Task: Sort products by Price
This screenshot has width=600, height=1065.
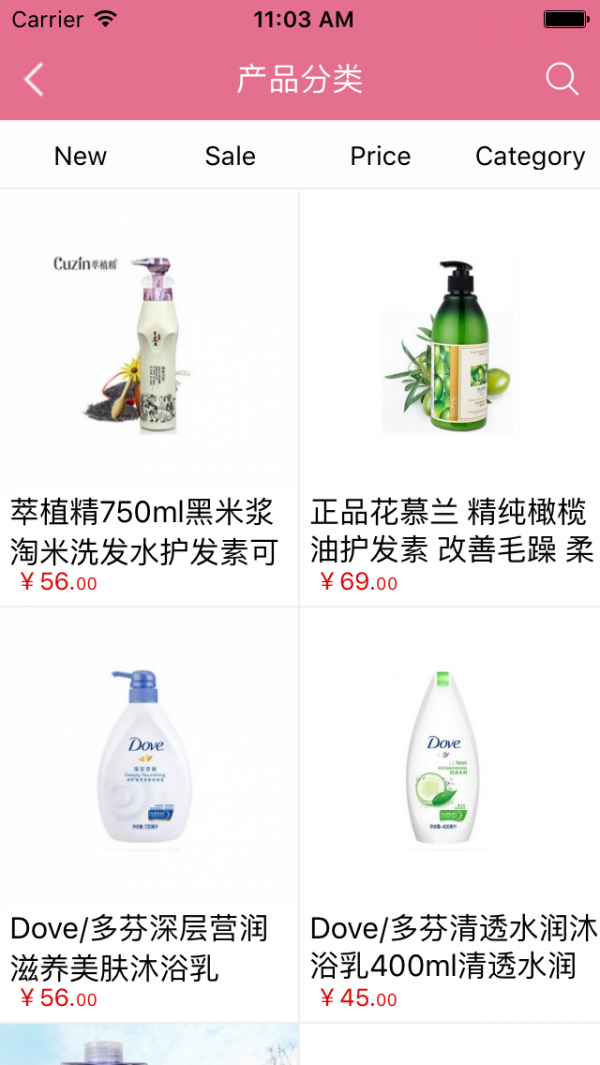Action: [380, 156]
